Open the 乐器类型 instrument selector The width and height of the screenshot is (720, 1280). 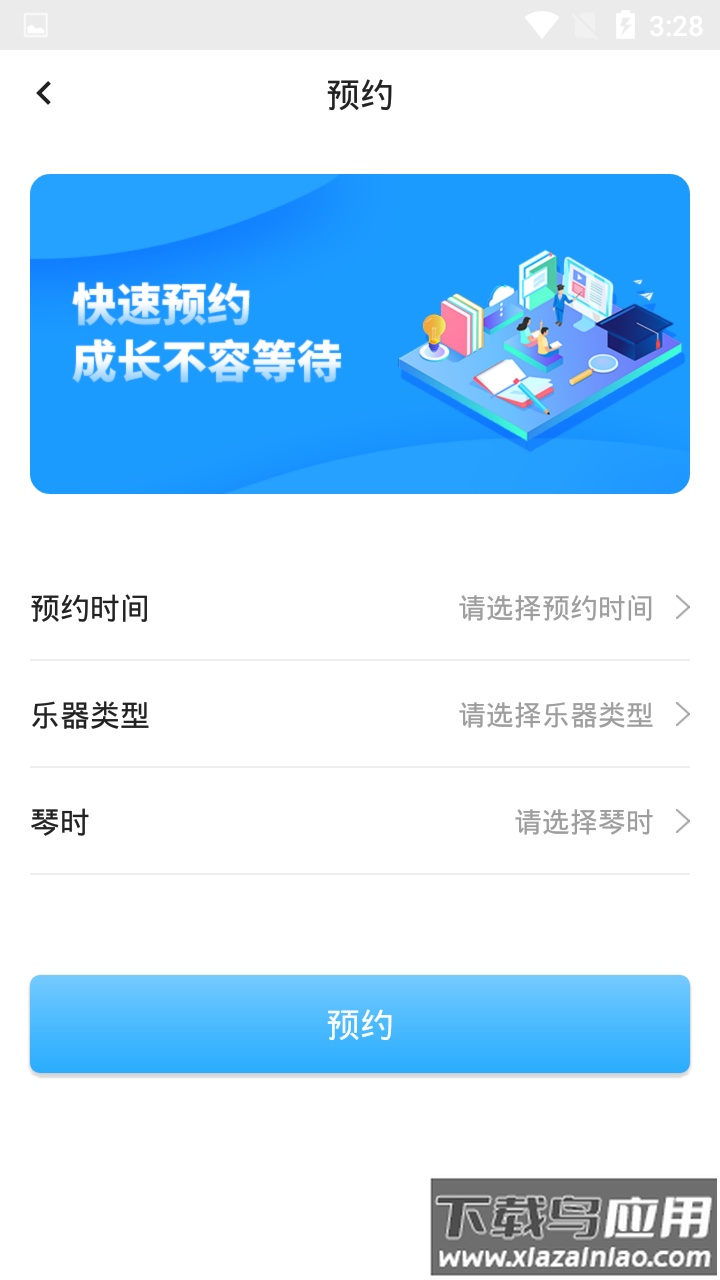[360, 715]
